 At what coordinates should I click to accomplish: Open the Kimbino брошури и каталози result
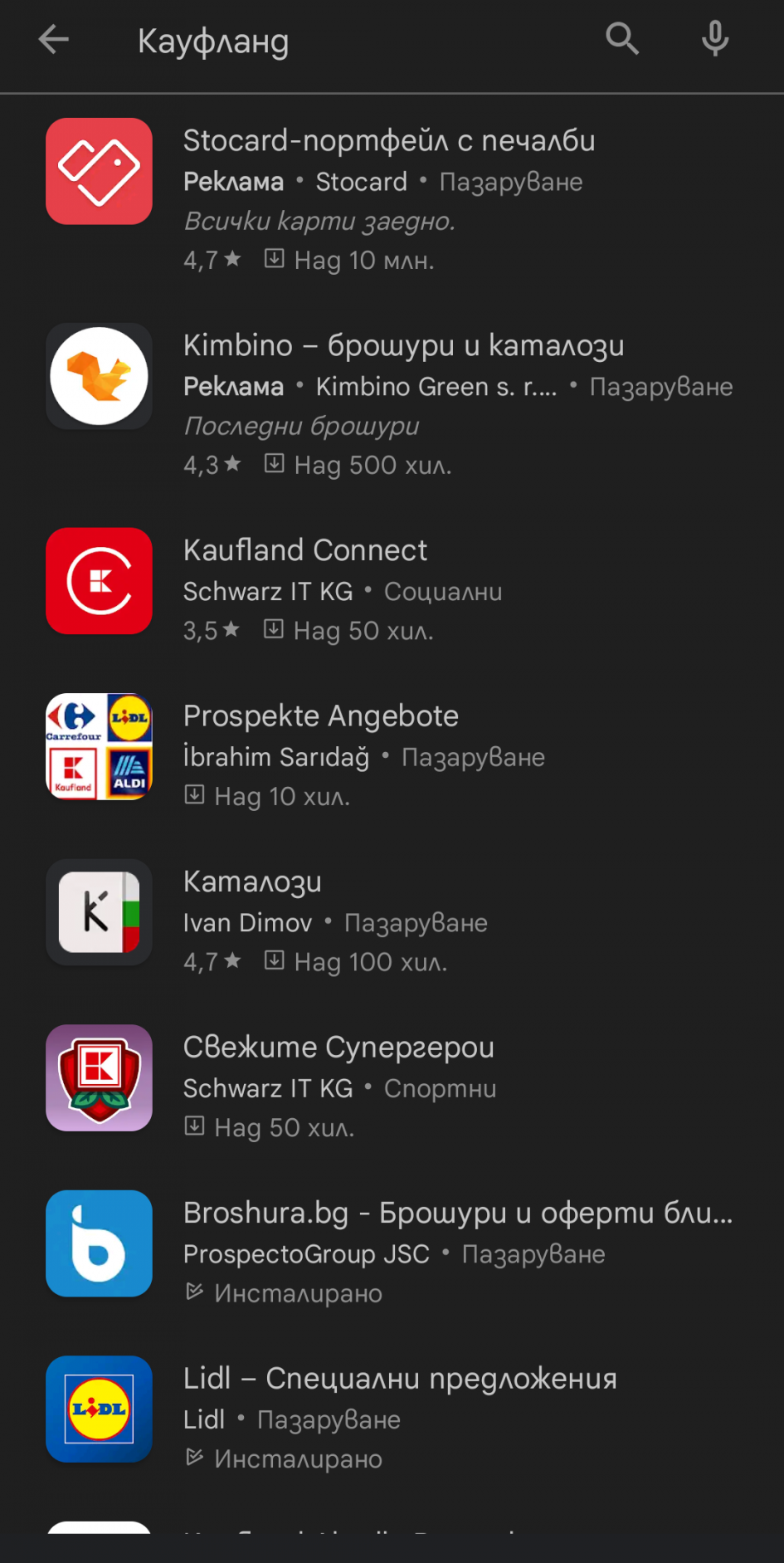click(403, 345)
